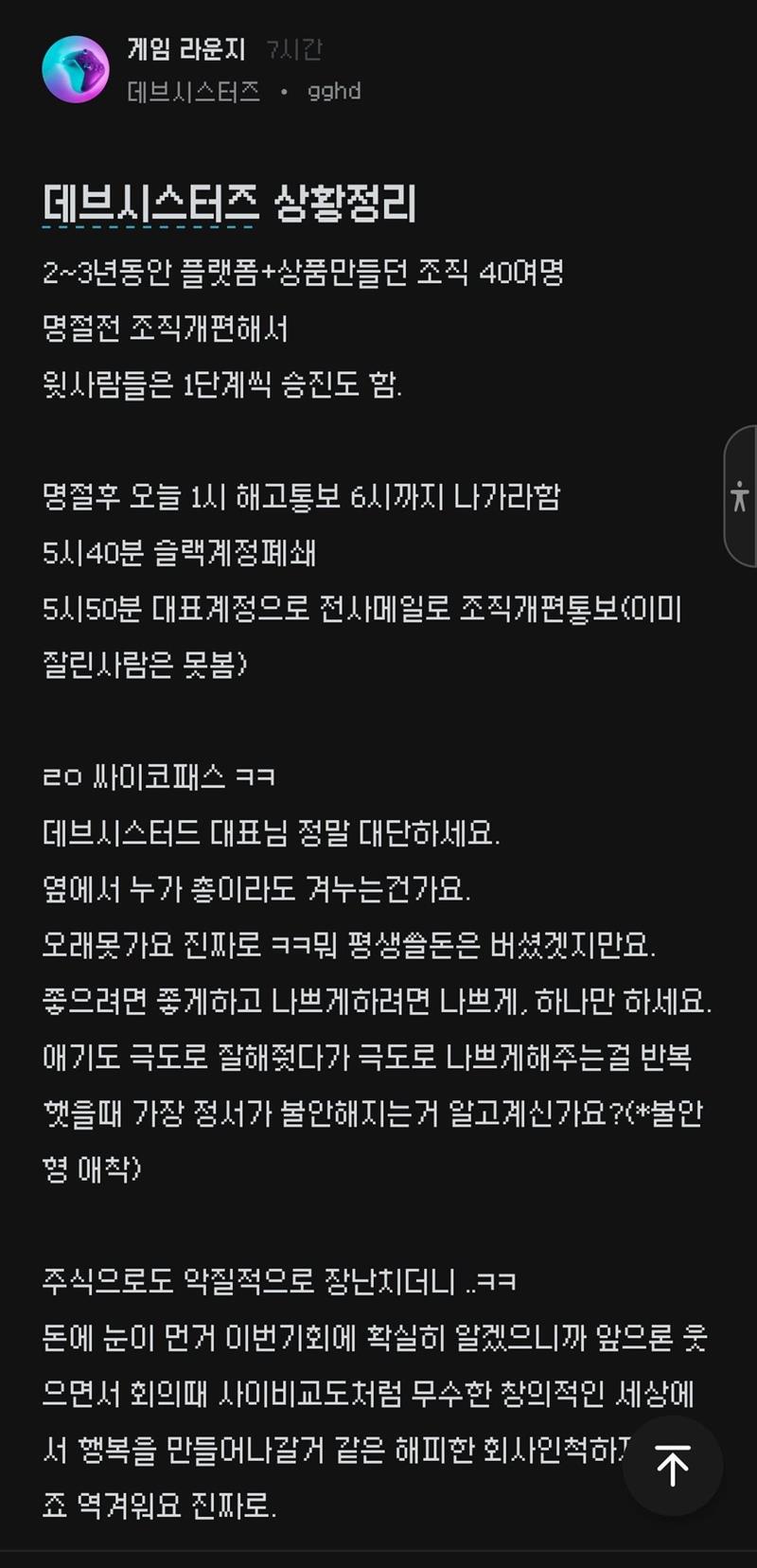View author gghd's profile
Viewport: 757px width, 1568px height.
(334, 92)
